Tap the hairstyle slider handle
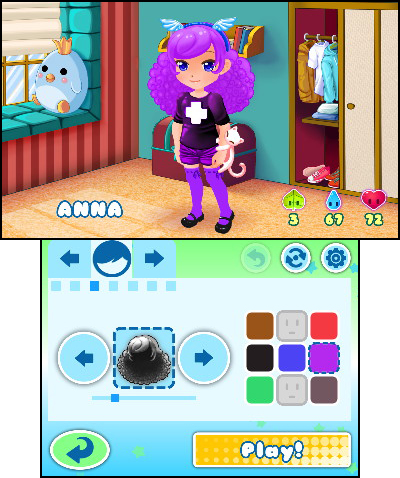Image resolution: width=400 pixels, height=478 pixels. click(x=115, y=398)
